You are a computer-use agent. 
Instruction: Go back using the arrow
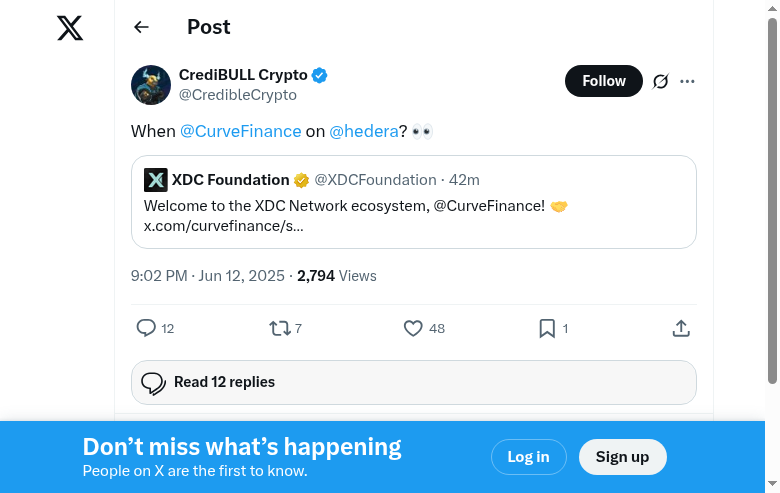tap(141, 27)
